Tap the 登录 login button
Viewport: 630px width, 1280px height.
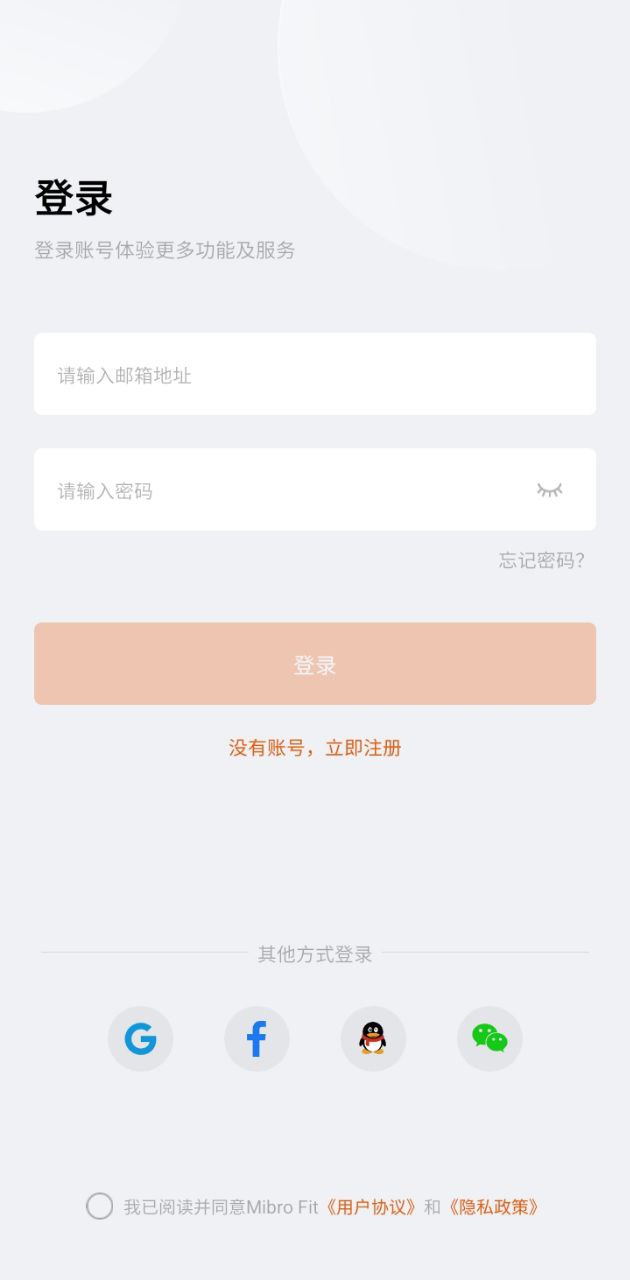[x=314, y=664]
